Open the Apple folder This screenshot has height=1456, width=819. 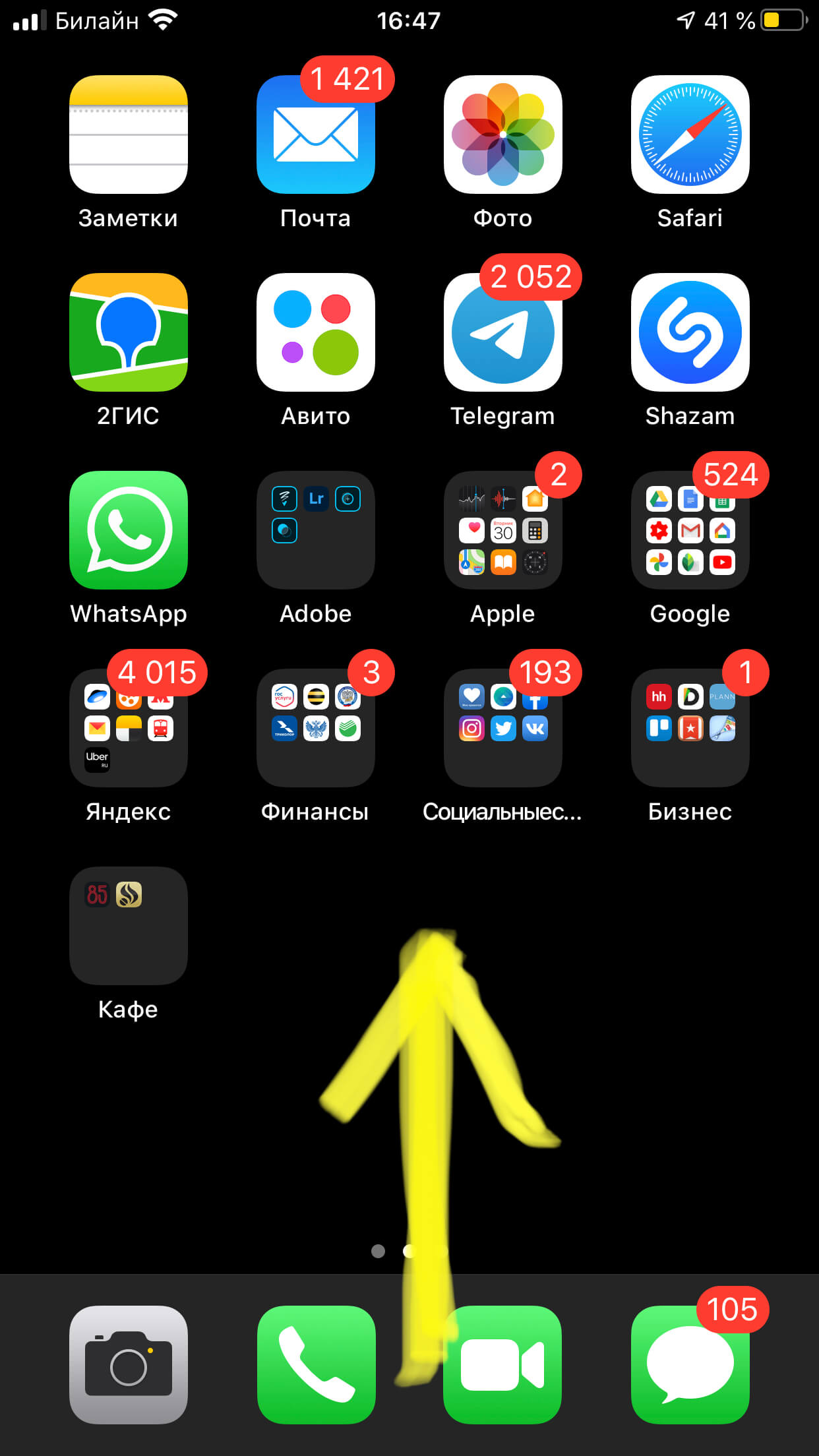click(502, 530)
